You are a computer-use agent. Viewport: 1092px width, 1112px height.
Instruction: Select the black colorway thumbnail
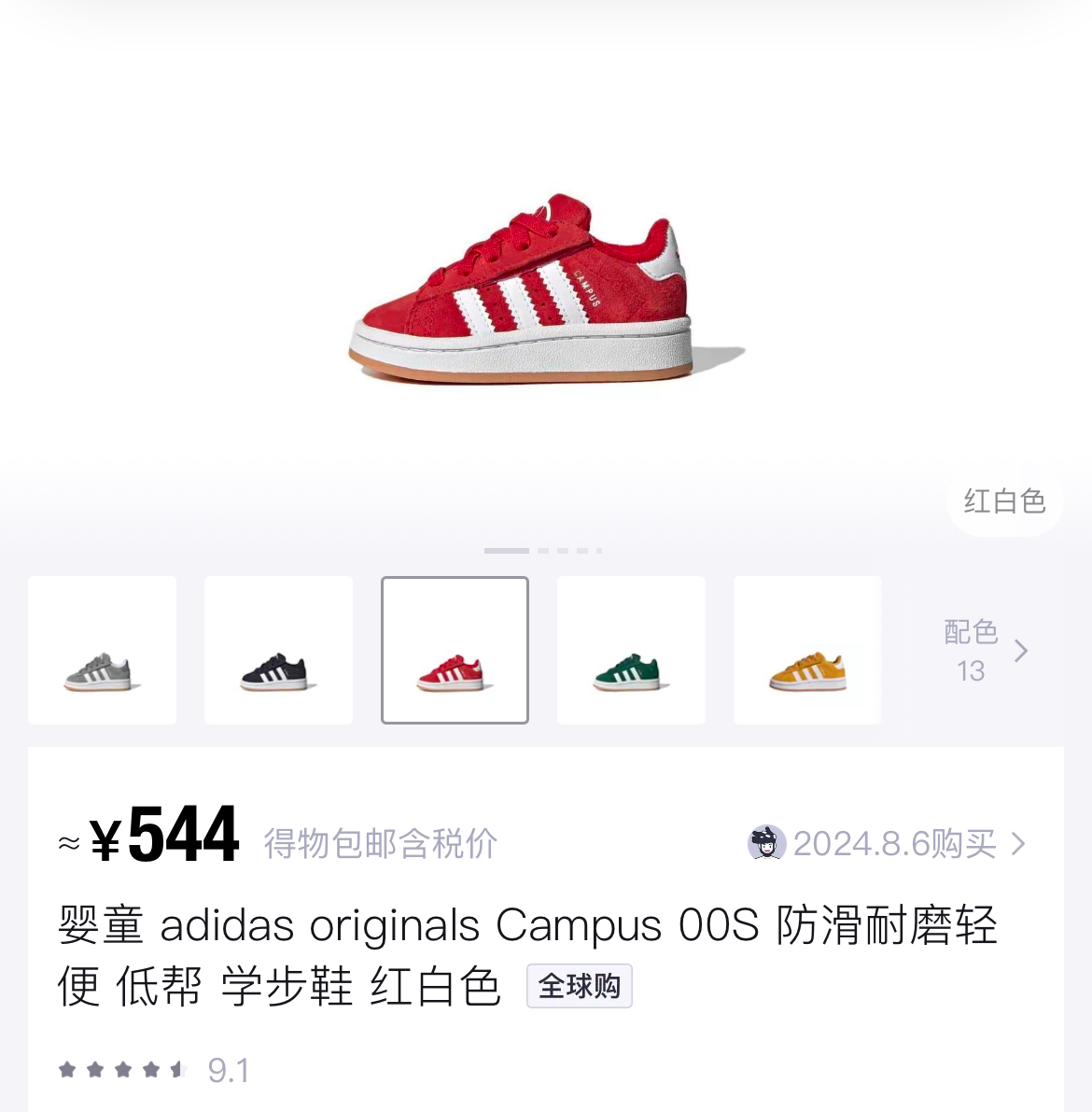278,650
